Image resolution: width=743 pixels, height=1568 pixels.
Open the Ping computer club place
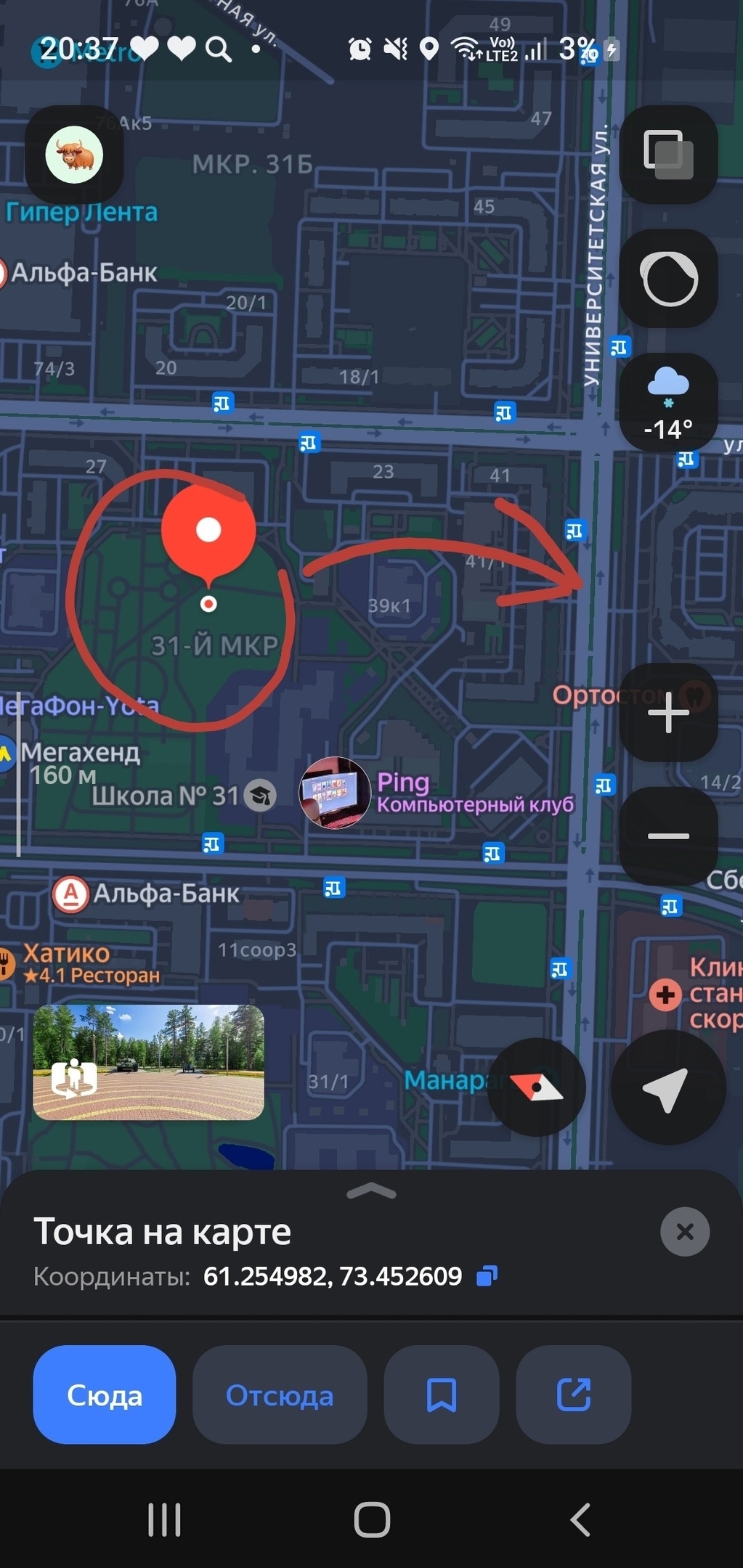[335, 792]
